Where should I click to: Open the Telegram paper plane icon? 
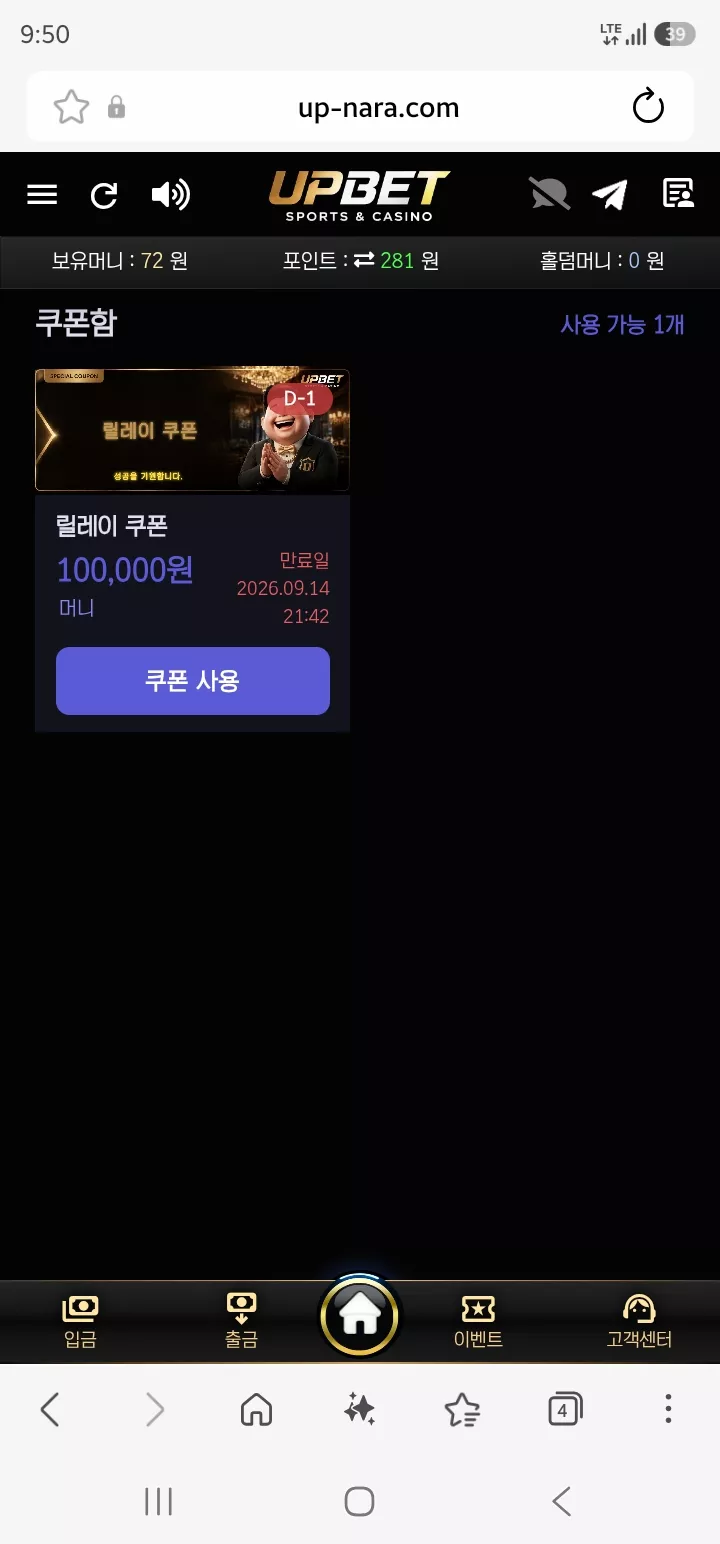609,194
